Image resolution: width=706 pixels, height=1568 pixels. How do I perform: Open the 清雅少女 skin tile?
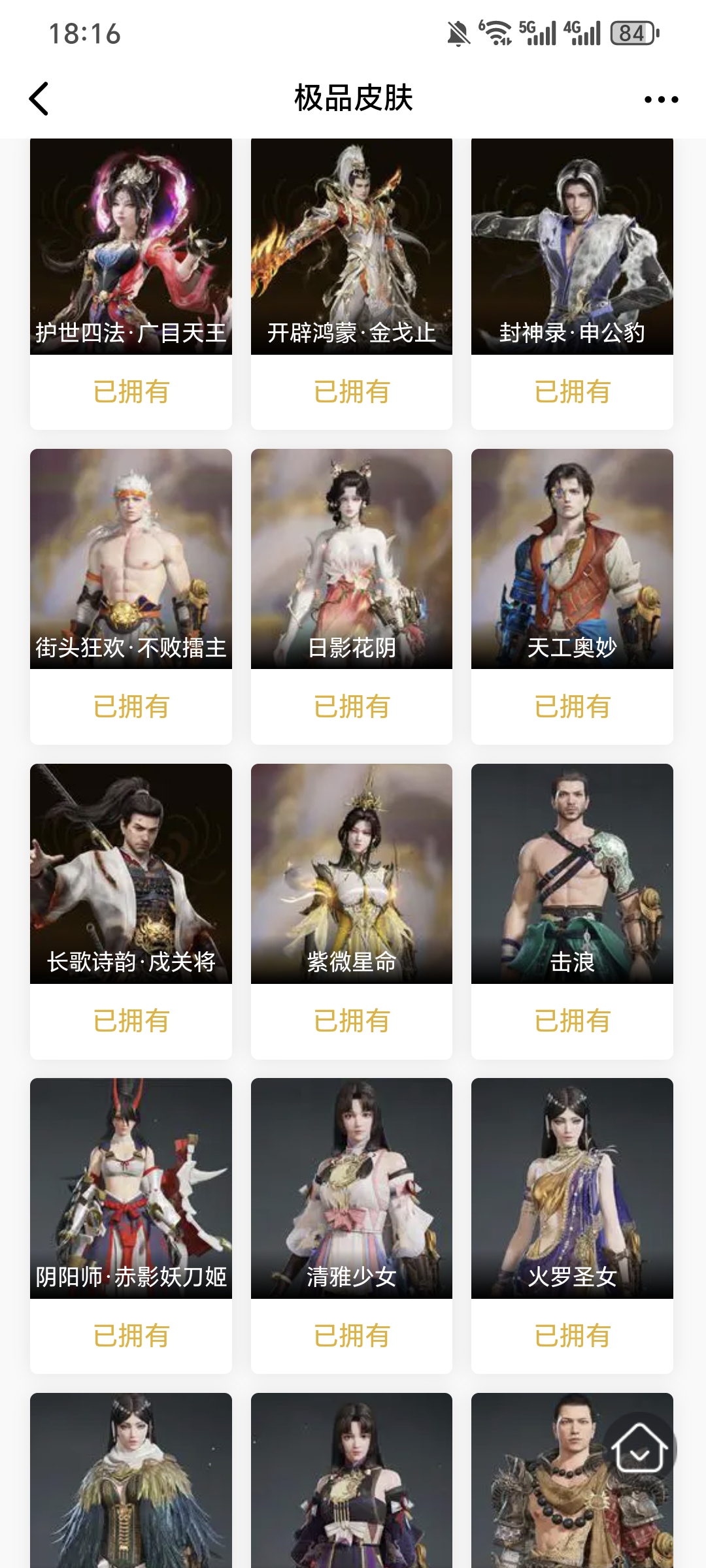(352, 1188)
